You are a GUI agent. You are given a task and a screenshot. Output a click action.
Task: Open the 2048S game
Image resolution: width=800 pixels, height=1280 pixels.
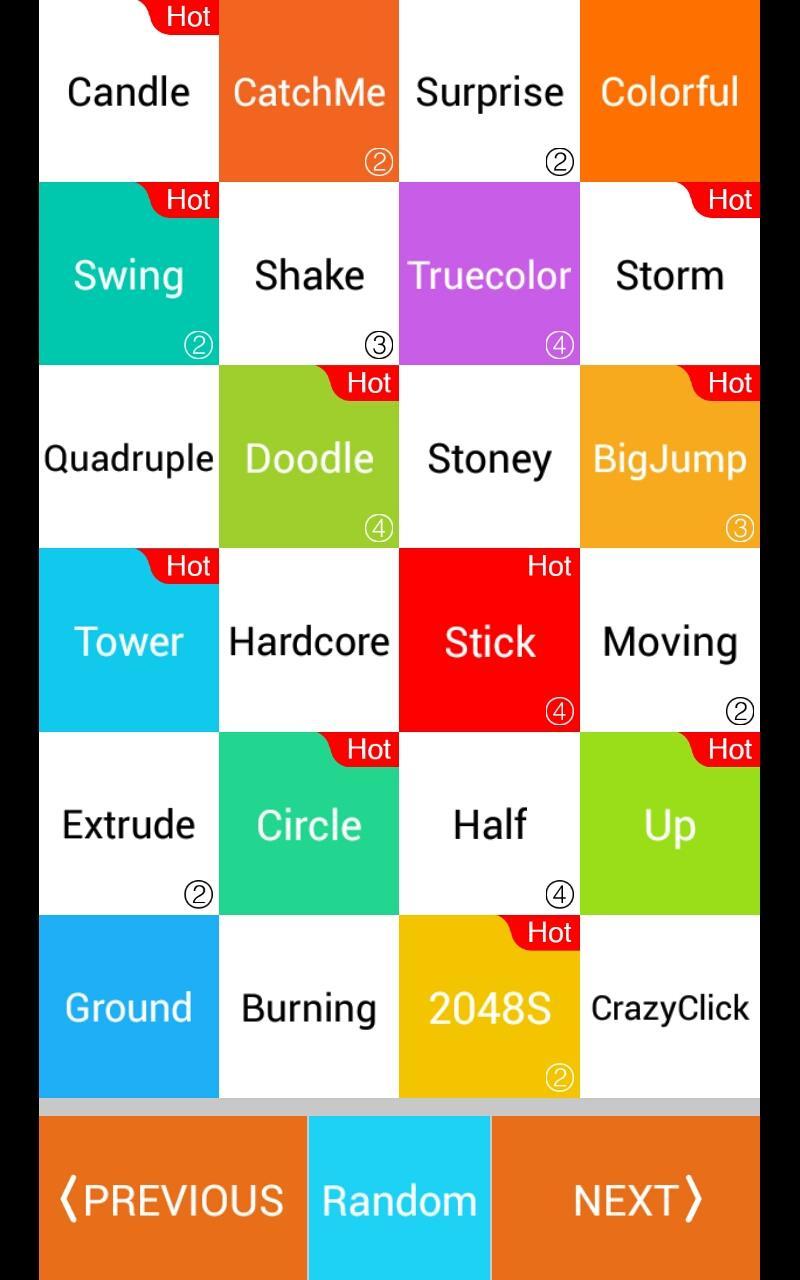coord(489,1008)
